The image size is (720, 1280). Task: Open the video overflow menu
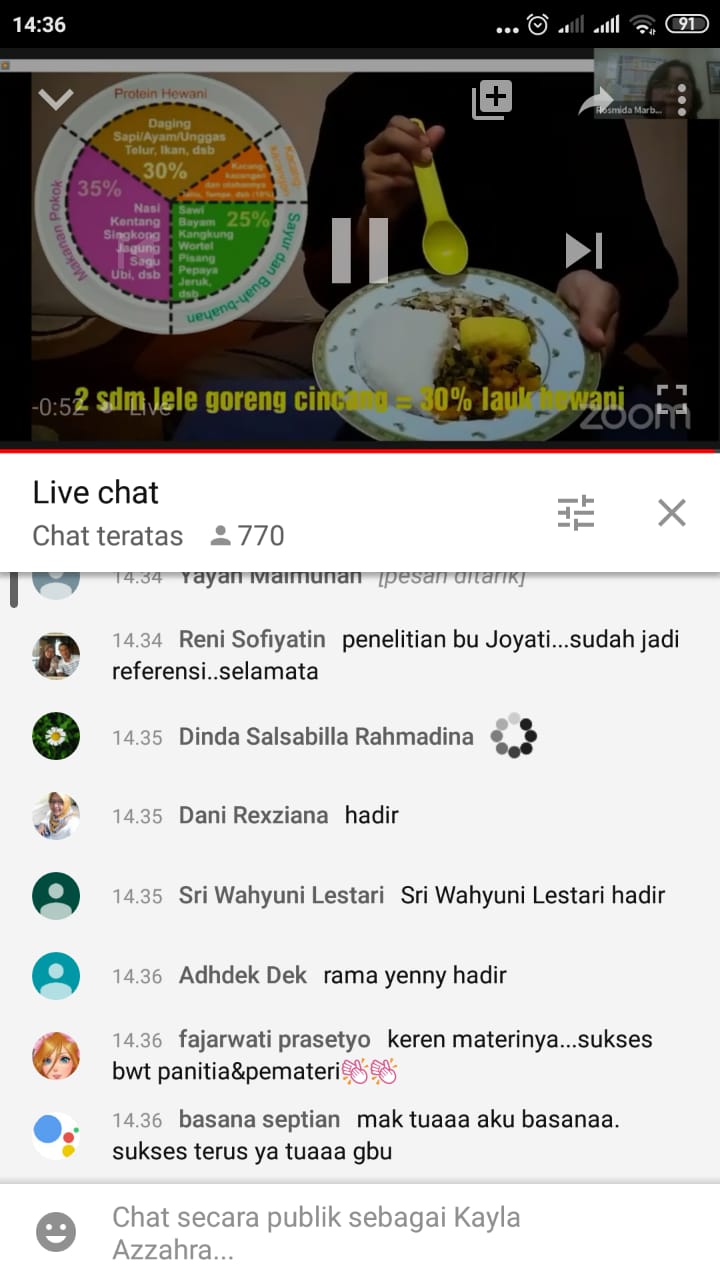coord(682,100)
